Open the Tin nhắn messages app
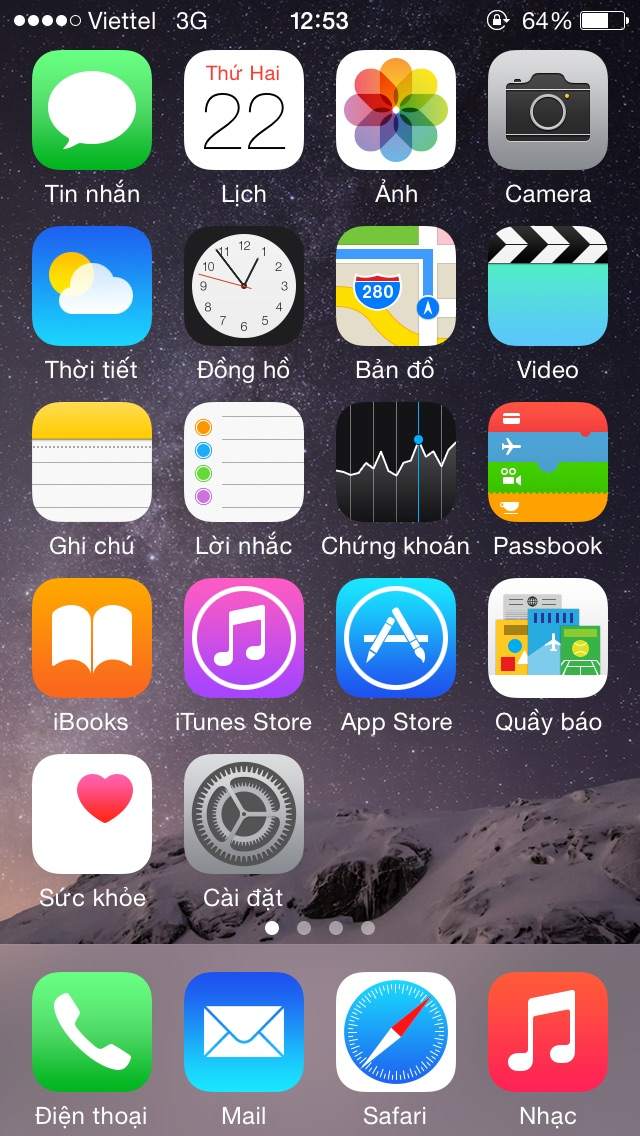 (x=92, y=110)
